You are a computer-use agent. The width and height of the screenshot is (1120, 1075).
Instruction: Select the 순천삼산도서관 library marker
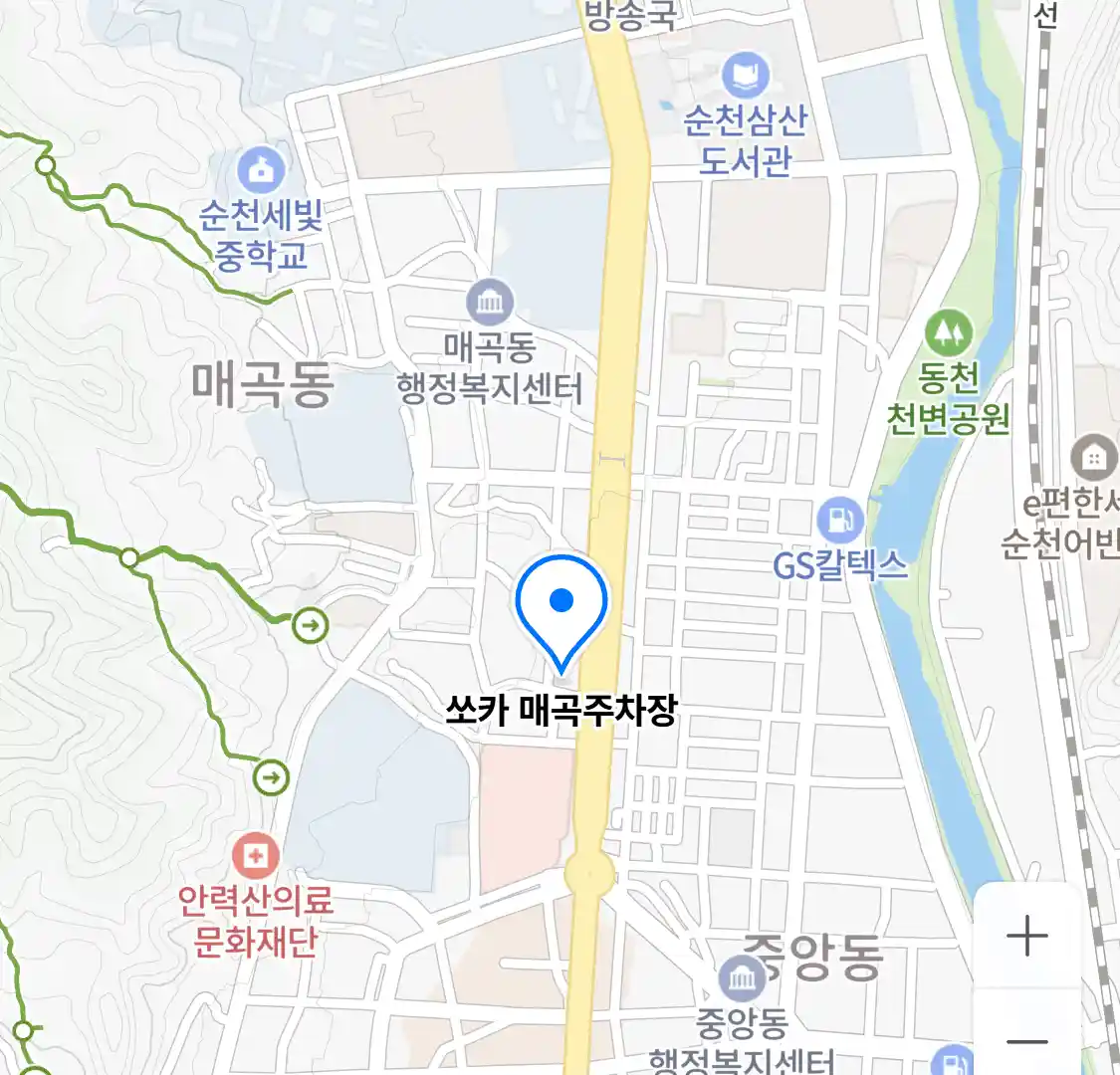[x=744, y=75]
